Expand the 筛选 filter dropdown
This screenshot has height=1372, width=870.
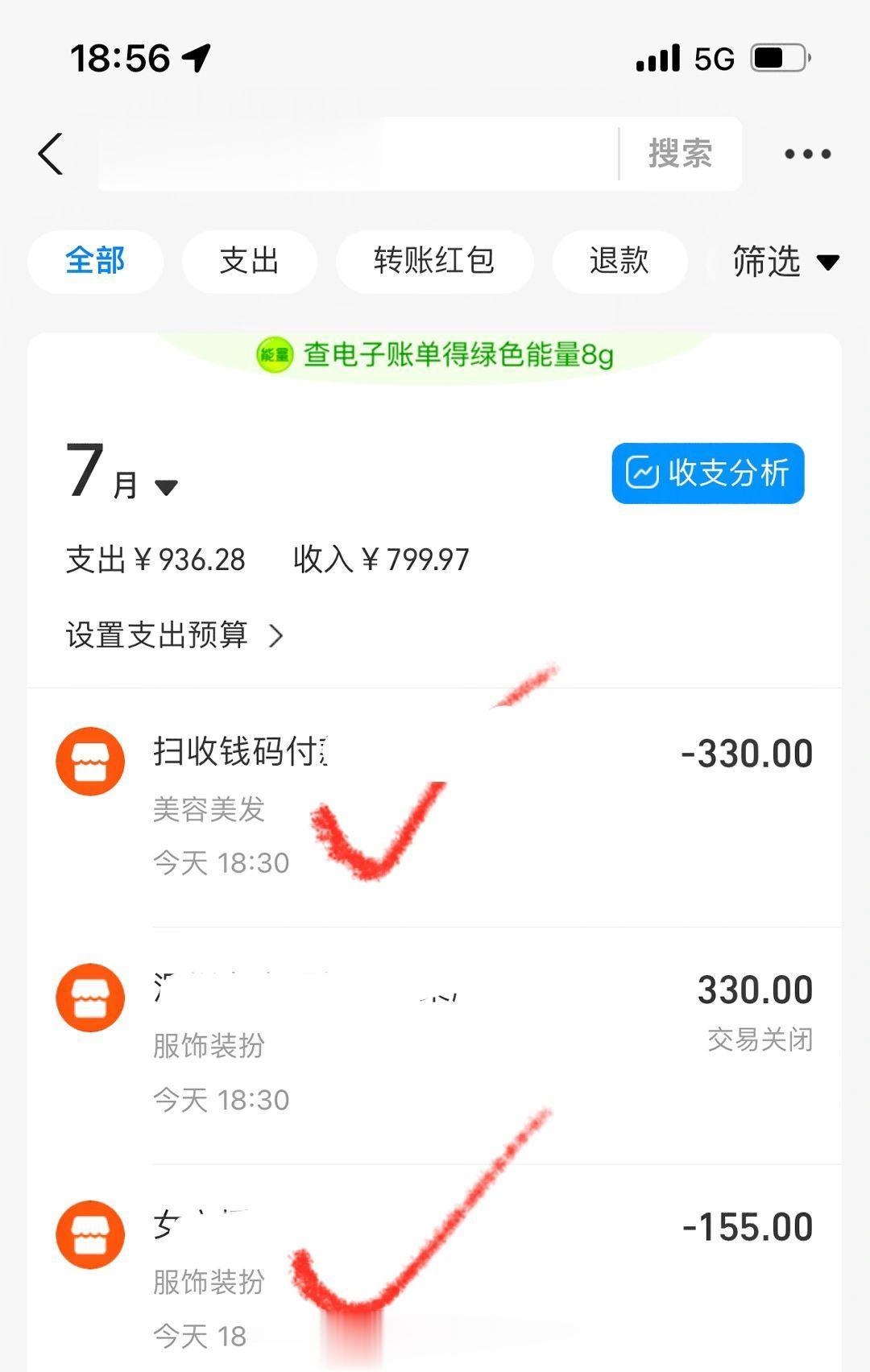pyautogui.click(x=785, y=262)
